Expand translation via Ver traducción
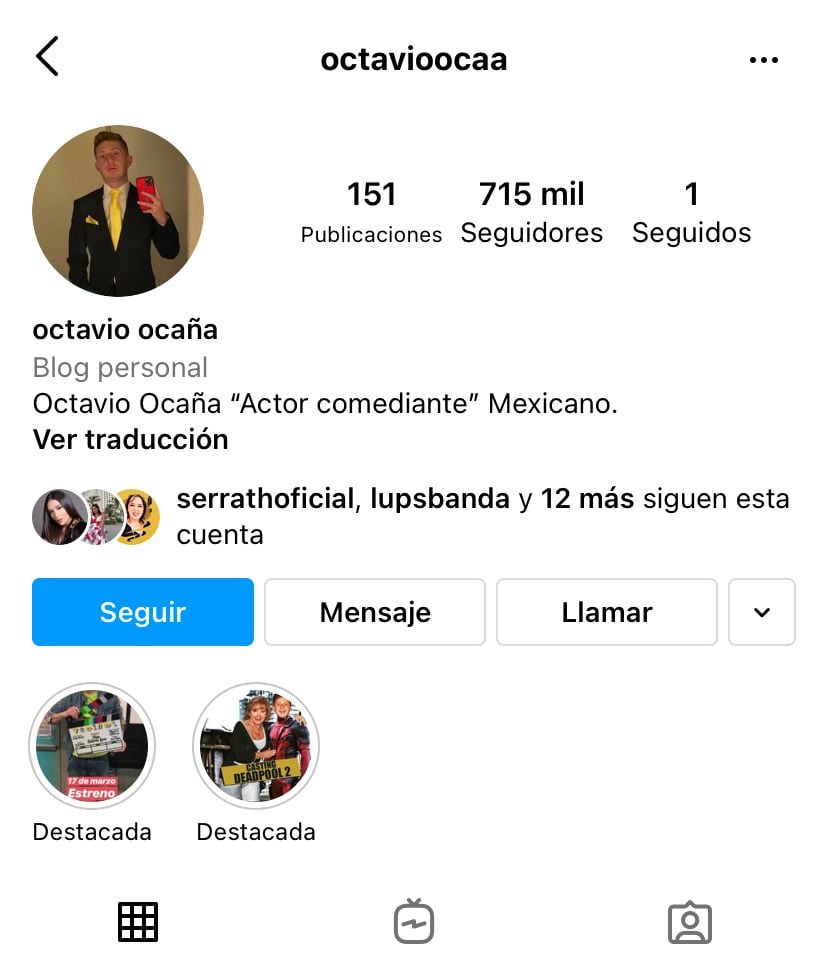 (129, 440)
